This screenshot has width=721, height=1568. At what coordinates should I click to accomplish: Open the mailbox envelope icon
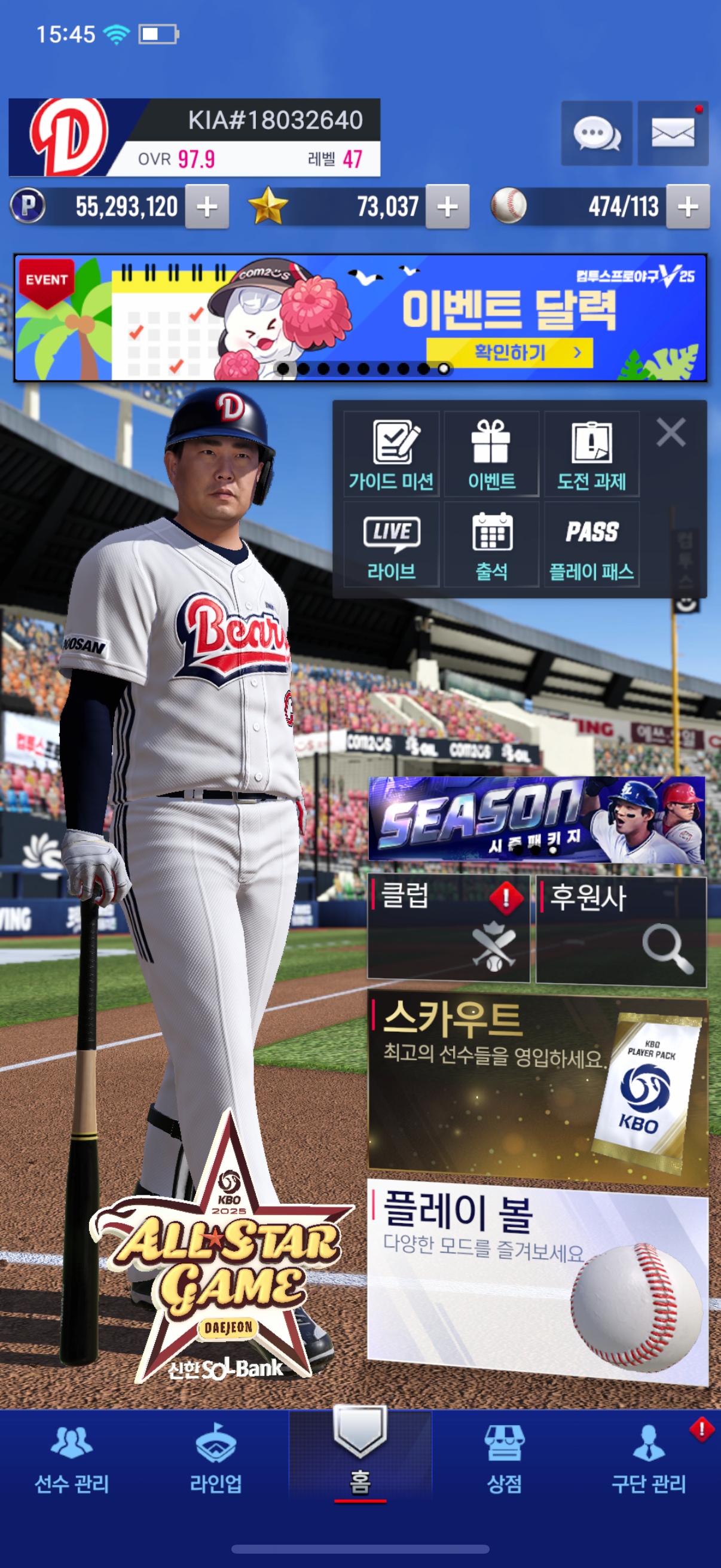pyautogui.click(x=673, y=133)
